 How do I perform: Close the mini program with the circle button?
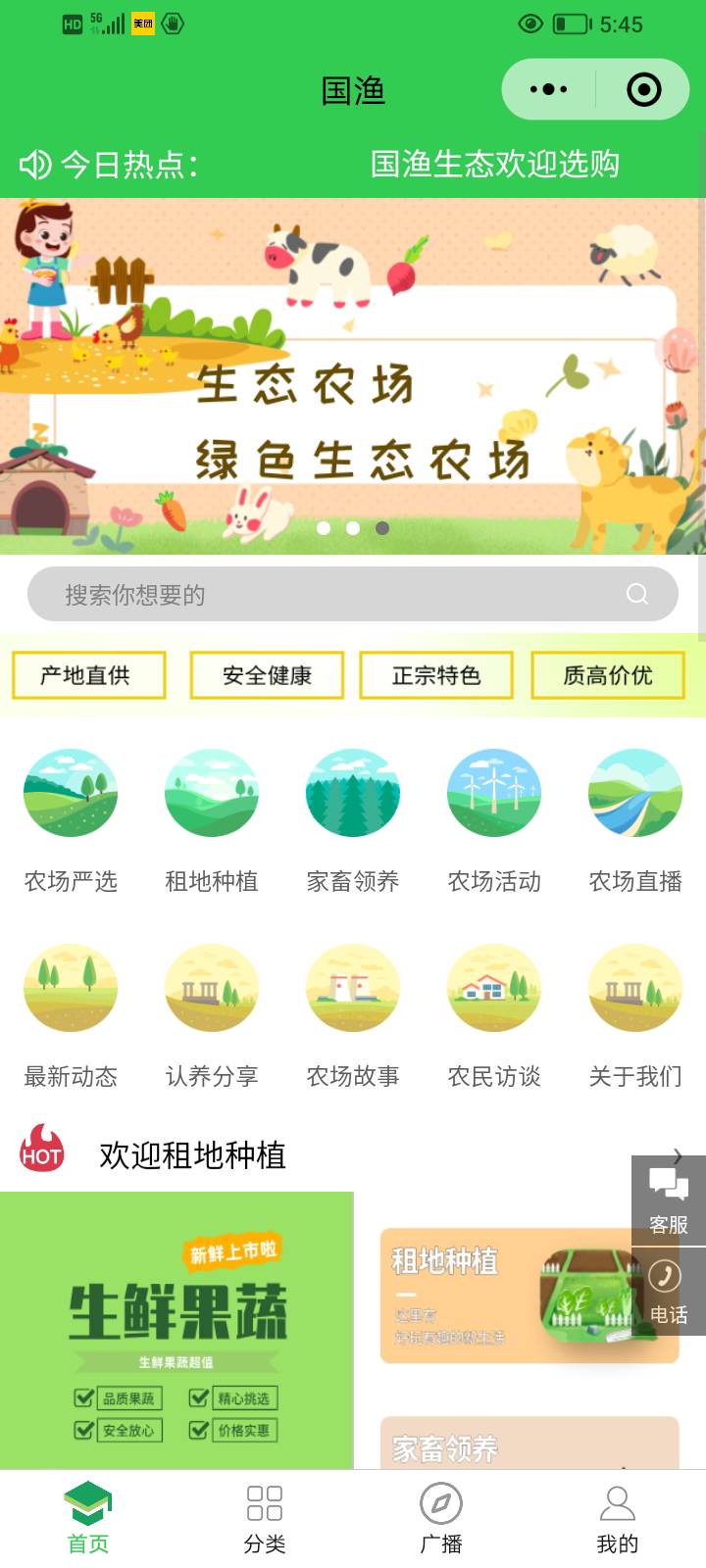tap(643, 90)
